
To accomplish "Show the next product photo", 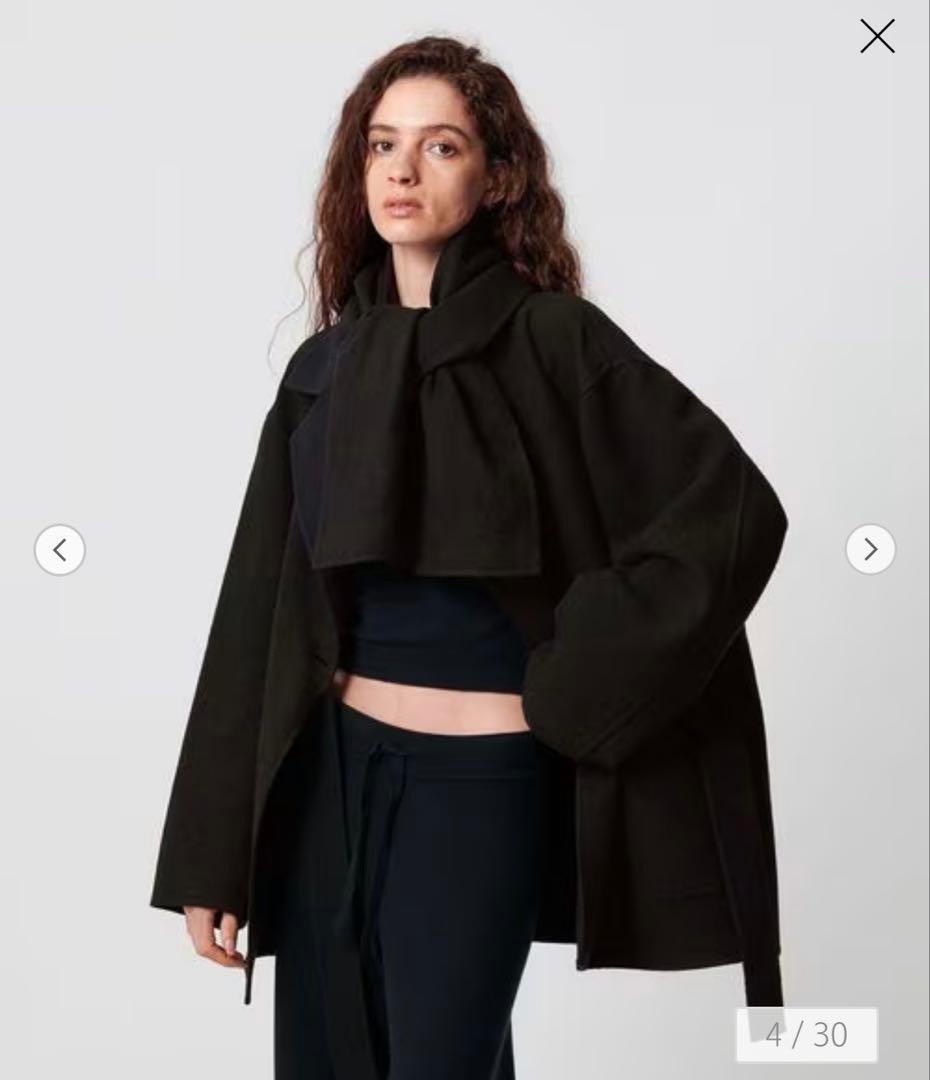I will pyautogui.click(x=870, y=550).
